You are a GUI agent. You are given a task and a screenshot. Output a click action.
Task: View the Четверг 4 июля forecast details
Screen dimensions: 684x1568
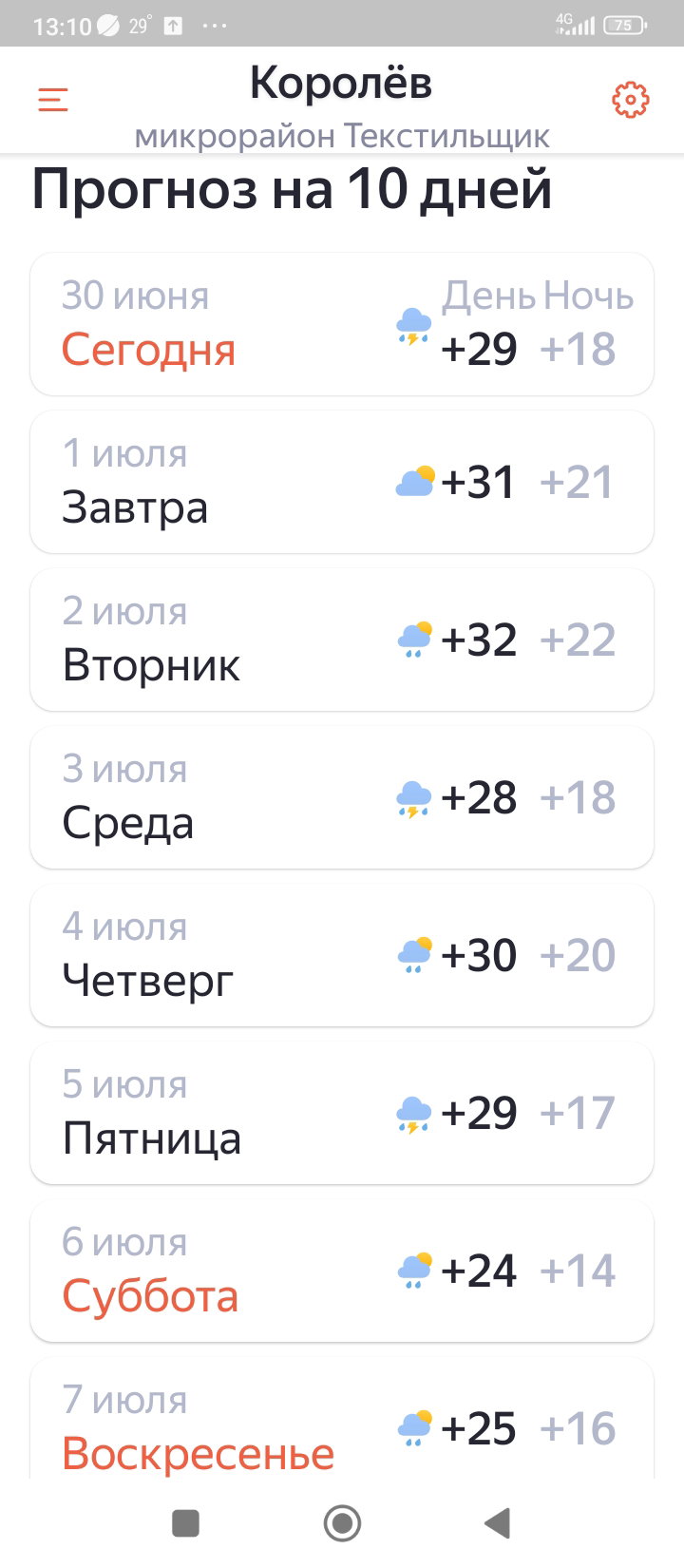[x=342, y=955]
